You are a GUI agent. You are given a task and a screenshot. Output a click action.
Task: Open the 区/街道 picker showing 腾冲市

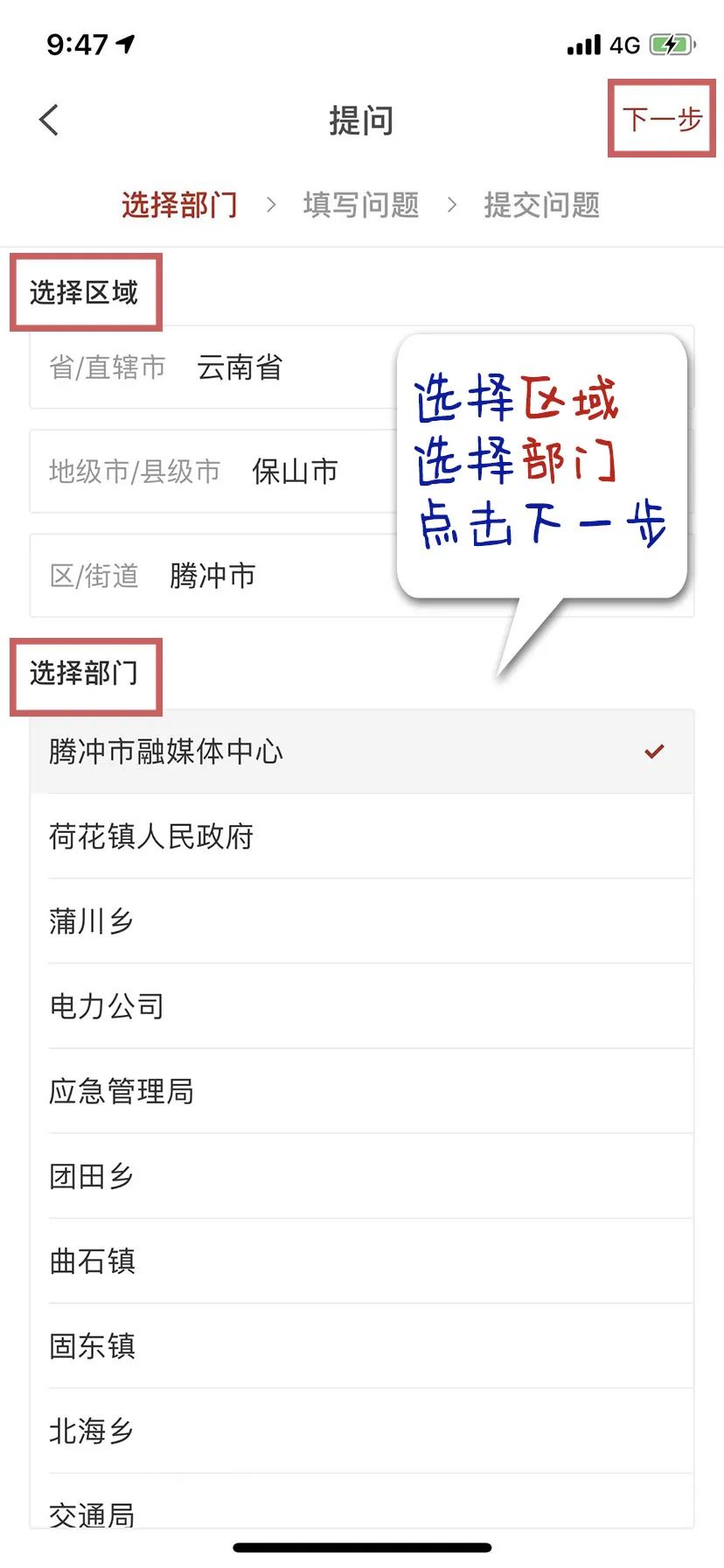[210, 576]
